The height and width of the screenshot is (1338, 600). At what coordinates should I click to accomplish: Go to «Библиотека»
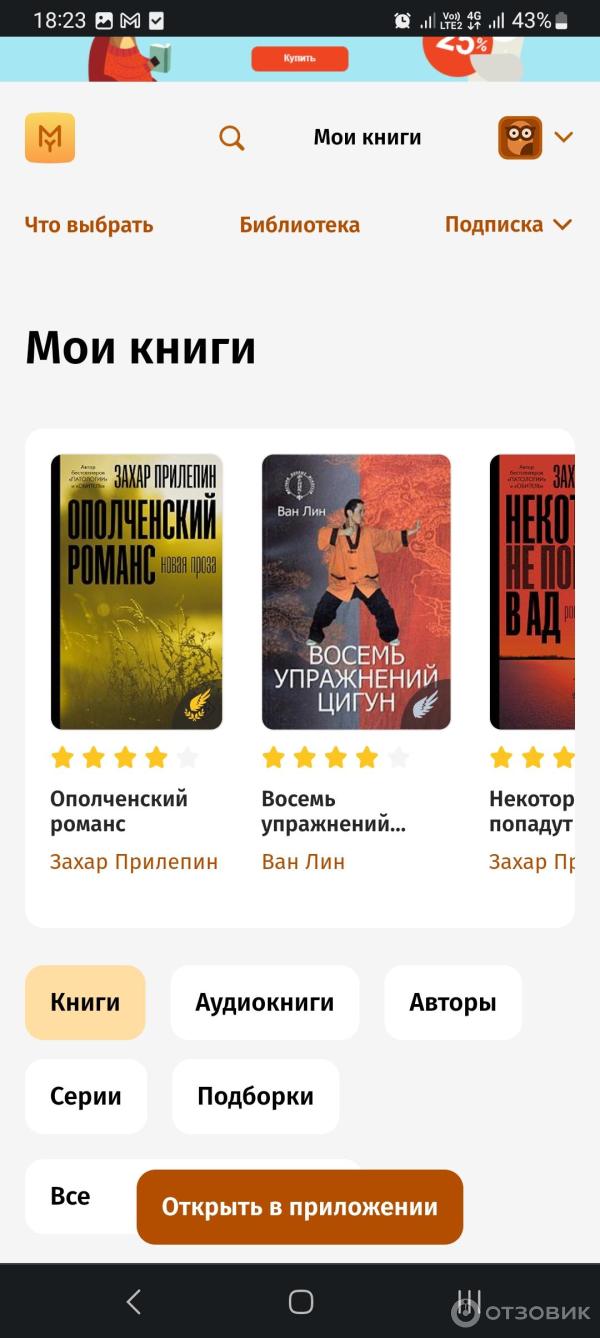299,225
